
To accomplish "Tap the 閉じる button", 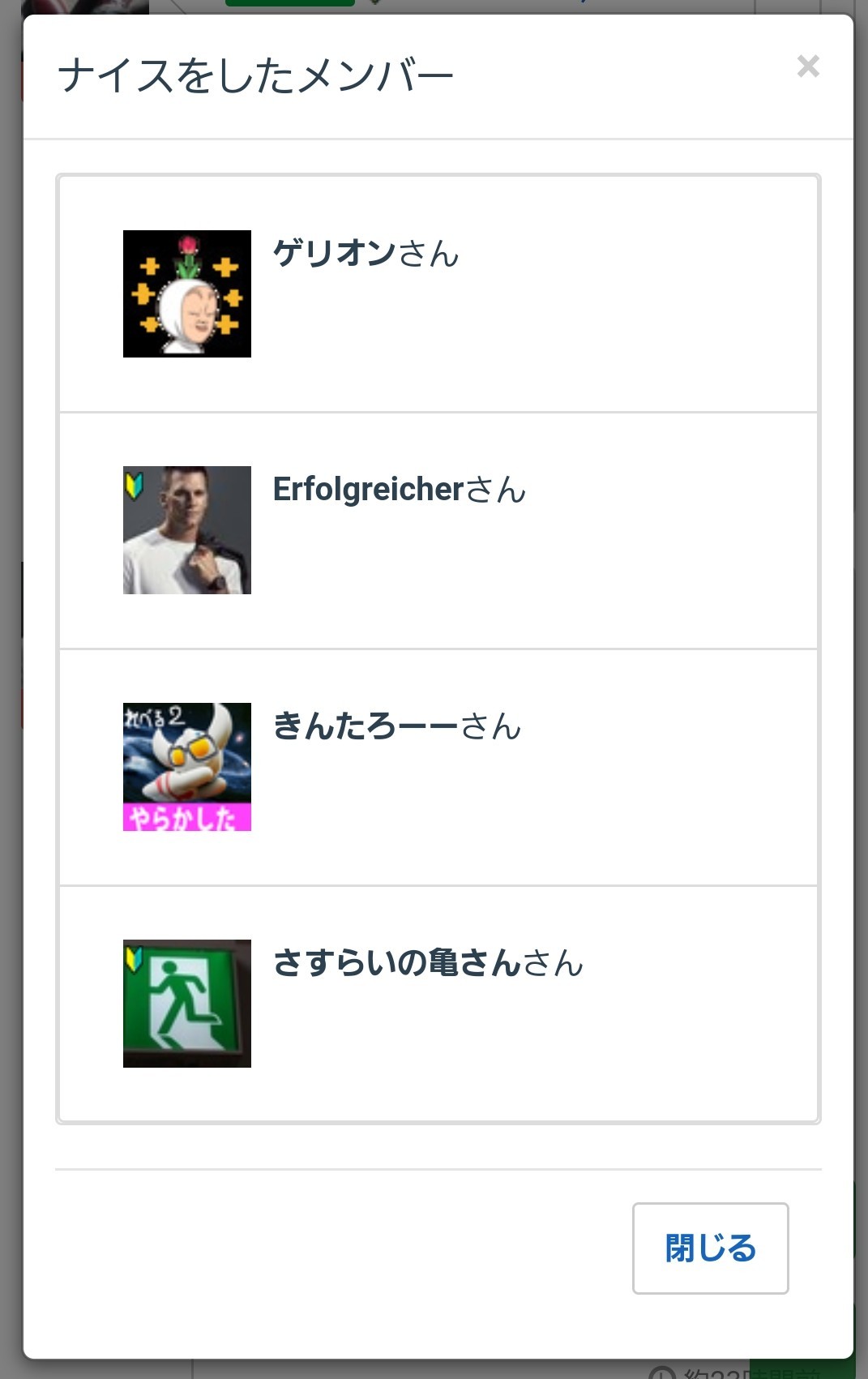I will [710, 1248].
